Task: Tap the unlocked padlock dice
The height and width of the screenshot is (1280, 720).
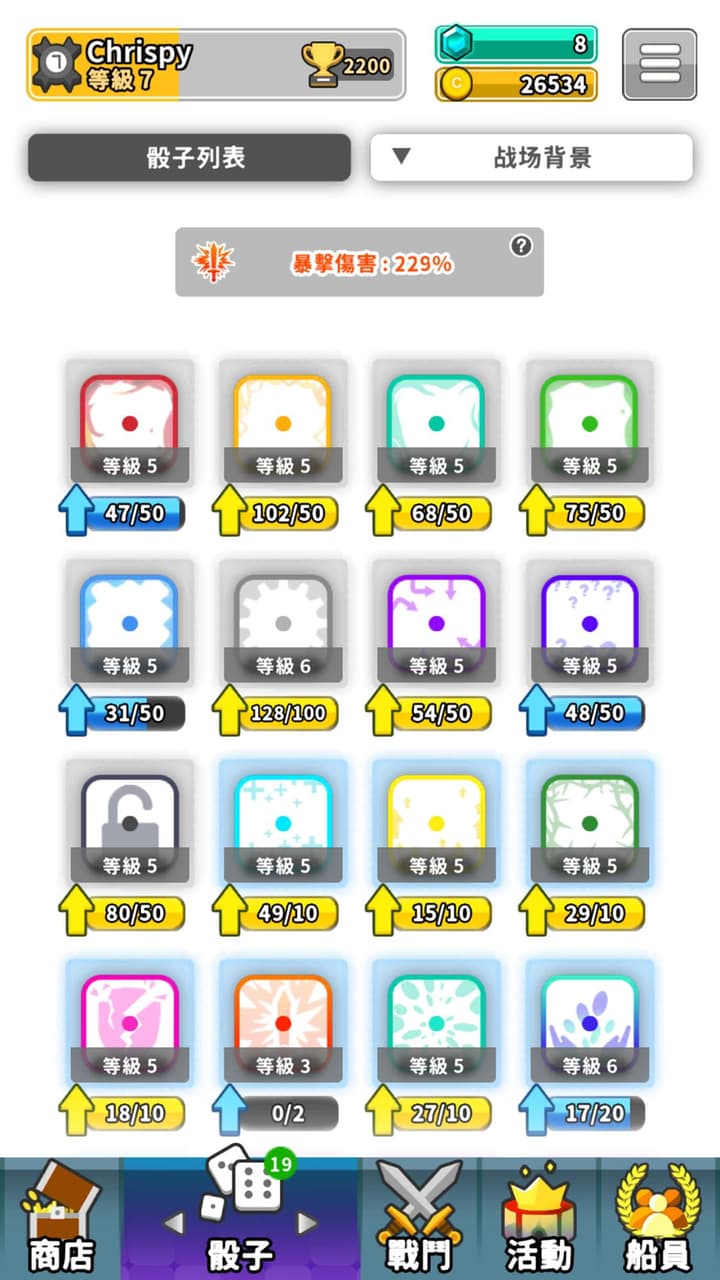Action: [130, 820]
